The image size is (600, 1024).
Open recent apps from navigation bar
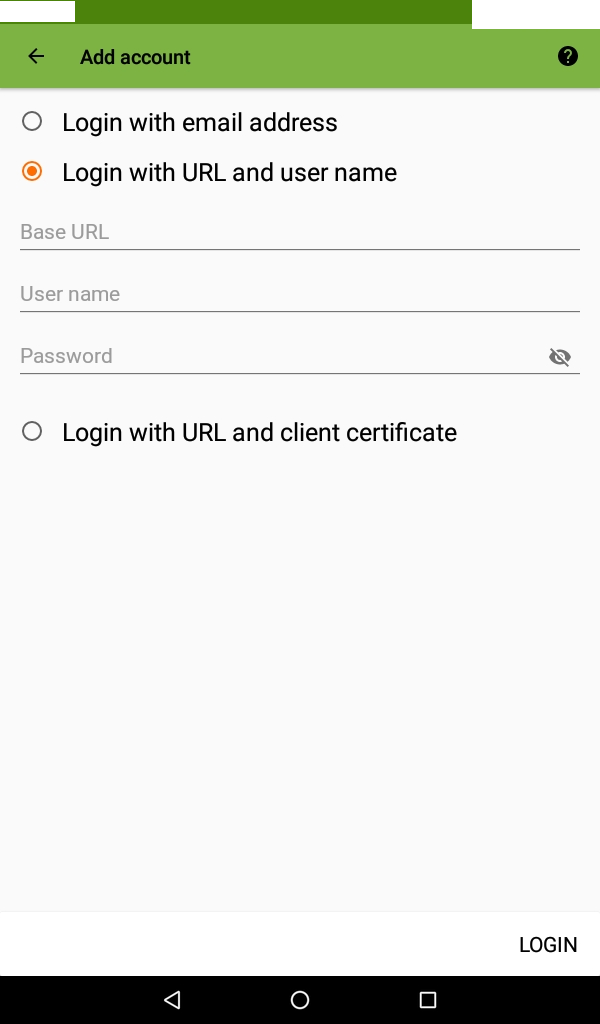click(428, 1000)
